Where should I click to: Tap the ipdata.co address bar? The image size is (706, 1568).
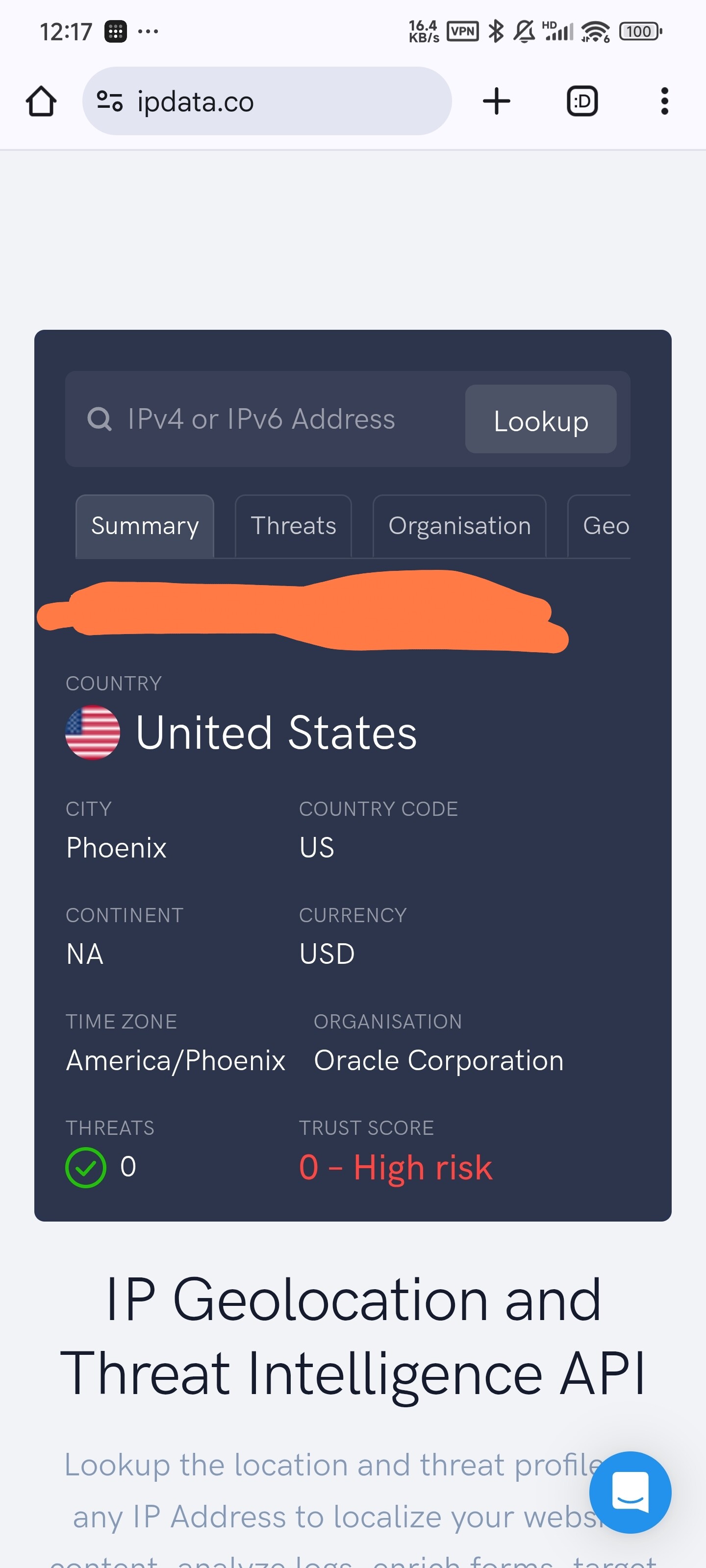267,101
